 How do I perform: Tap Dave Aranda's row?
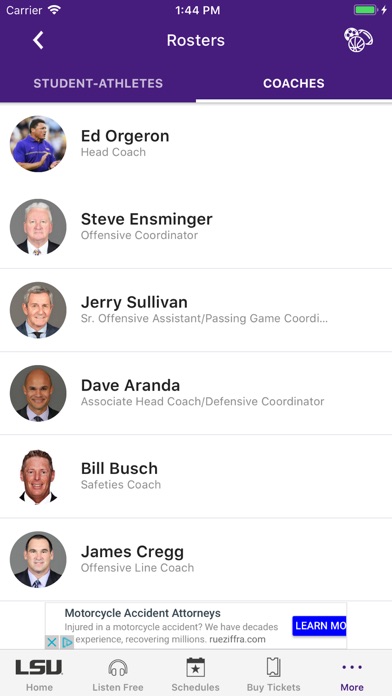[196, 393]
